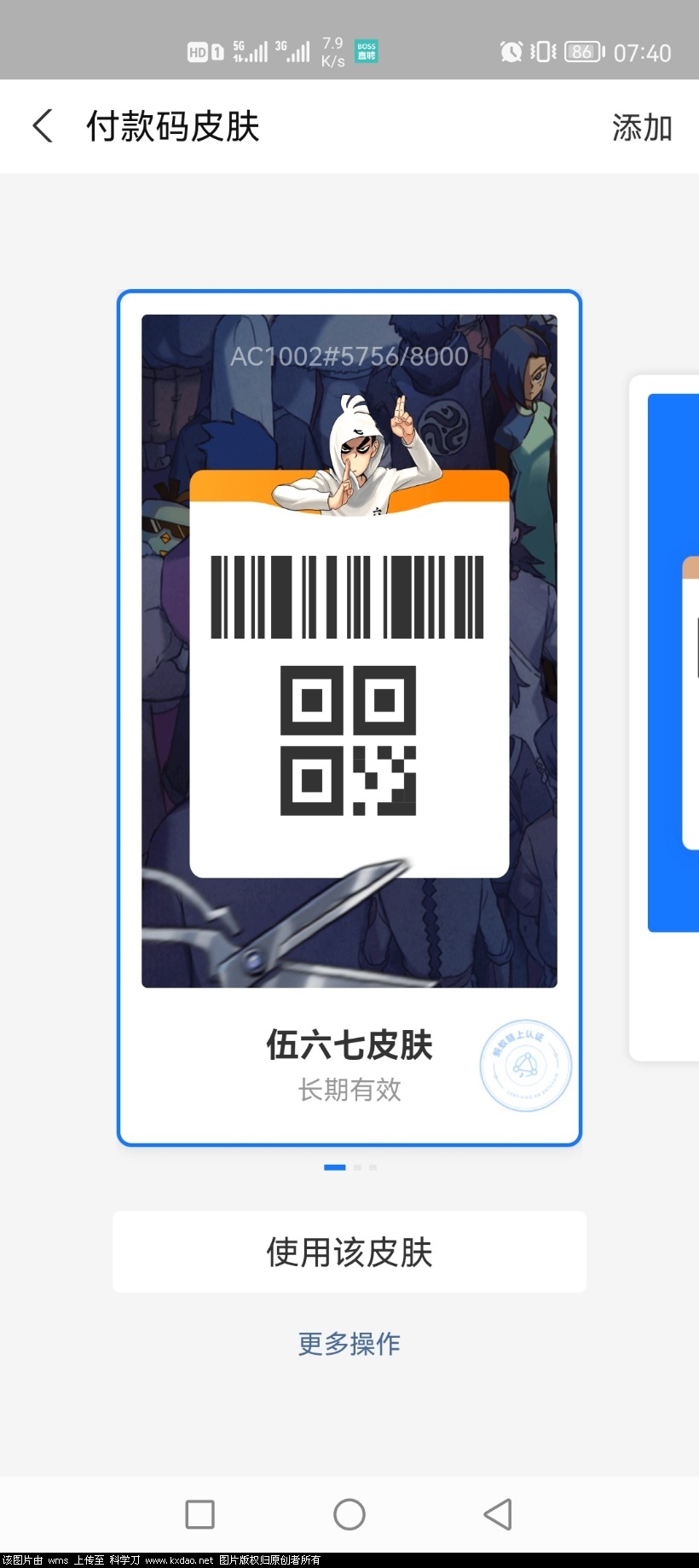Open the 蚂蚁链上认证 certification badge
The height and width of the screenshot is (1568, 699).
click(x=526, y=1066)
